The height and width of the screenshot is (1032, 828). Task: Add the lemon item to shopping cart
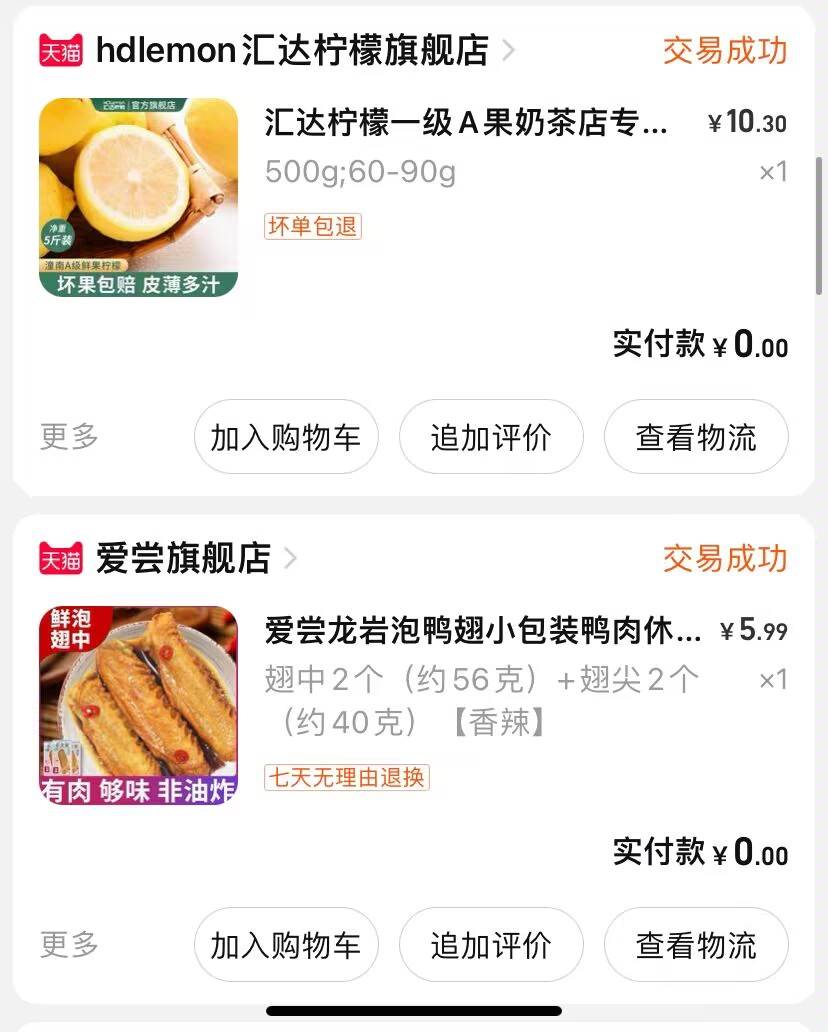click(x=286, y=436)
